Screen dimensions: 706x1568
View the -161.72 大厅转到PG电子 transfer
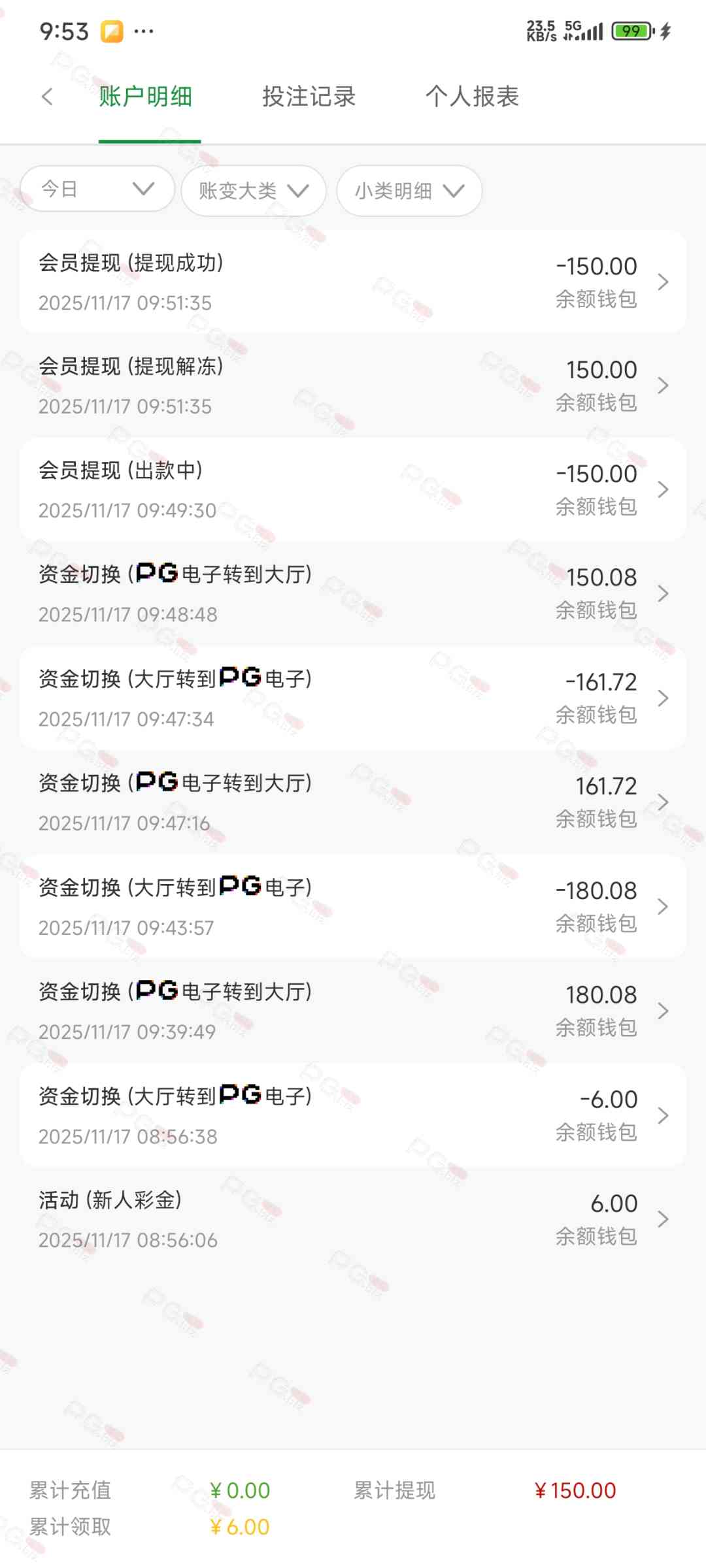coord(353,698)
